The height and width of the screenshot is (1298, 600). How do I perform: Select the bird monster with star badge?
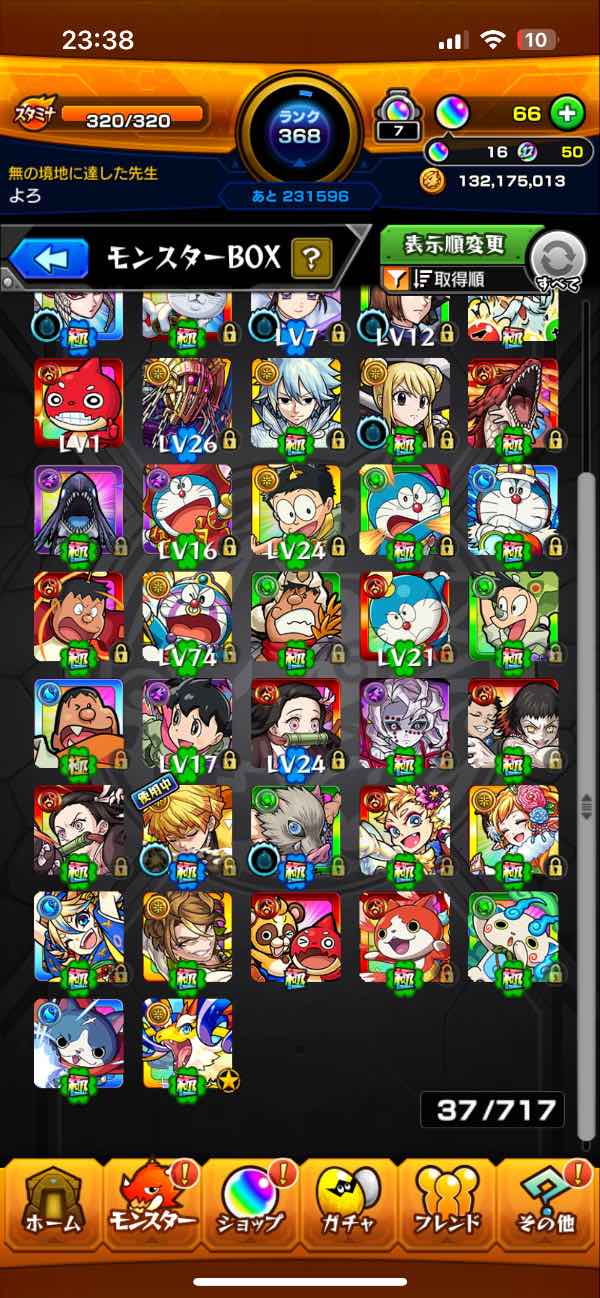(187, 1043)
